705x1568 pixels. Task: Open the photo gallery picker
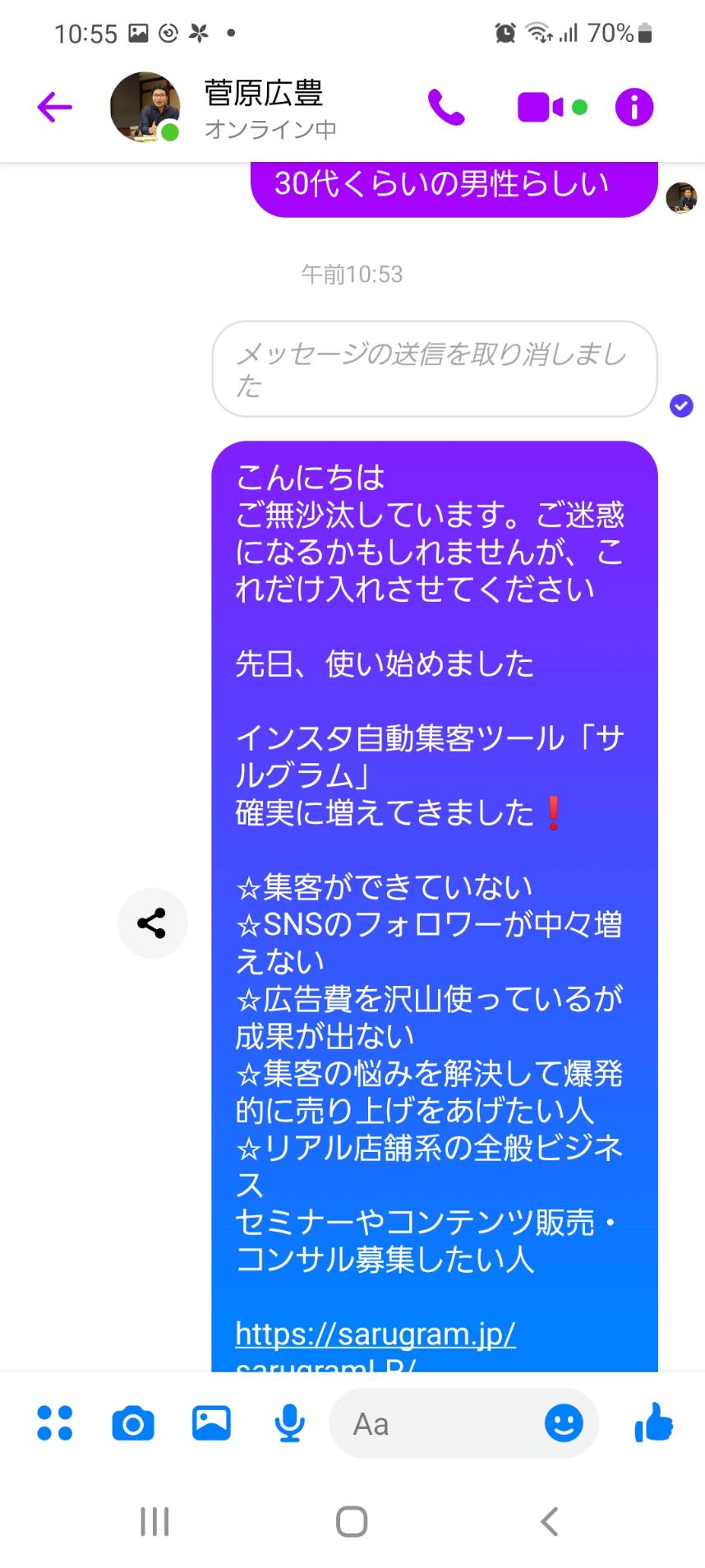click(x=211, y=1423)
